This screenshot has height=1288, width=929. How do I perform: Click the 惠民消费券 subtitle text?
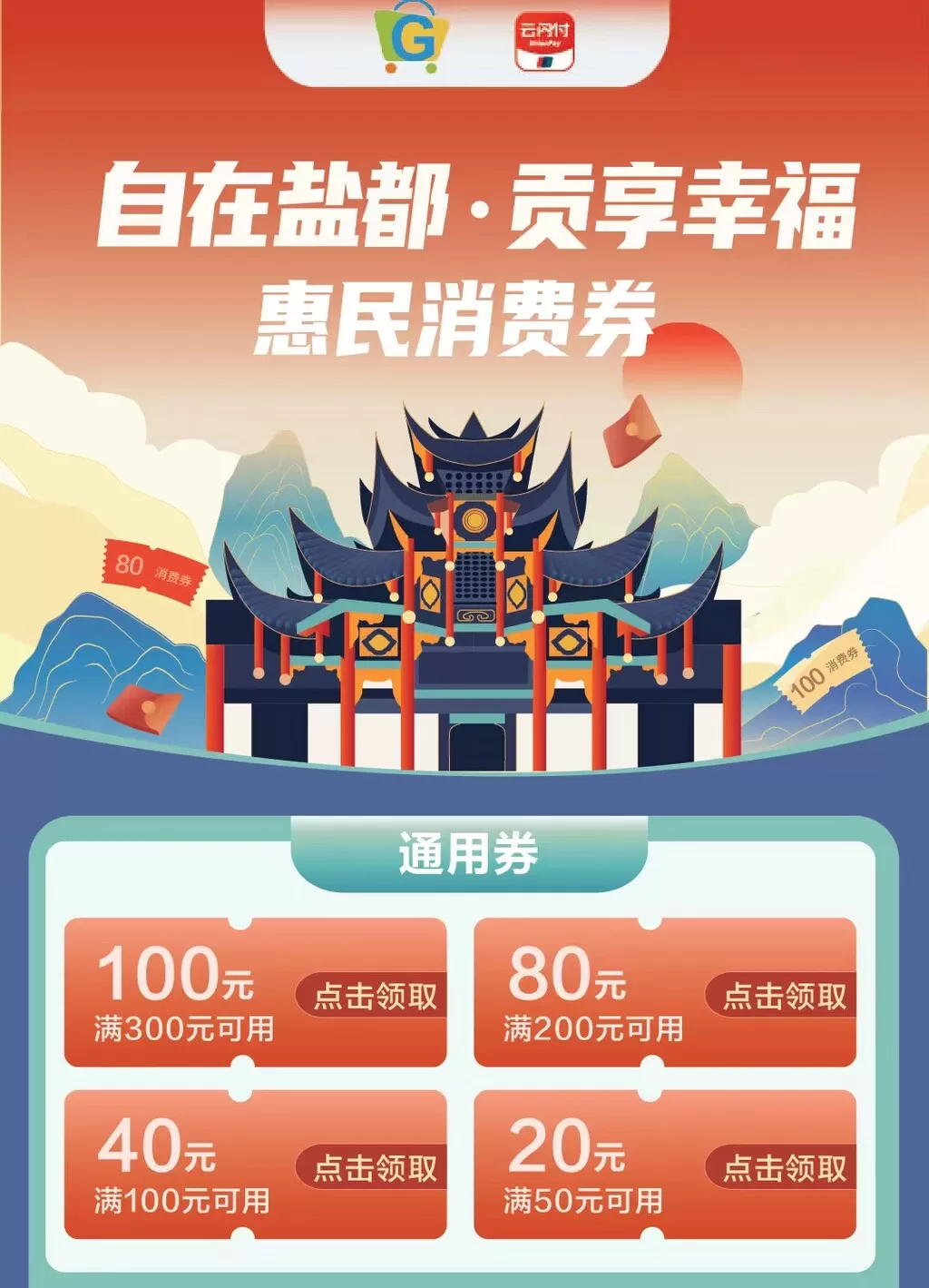(461, 313)
